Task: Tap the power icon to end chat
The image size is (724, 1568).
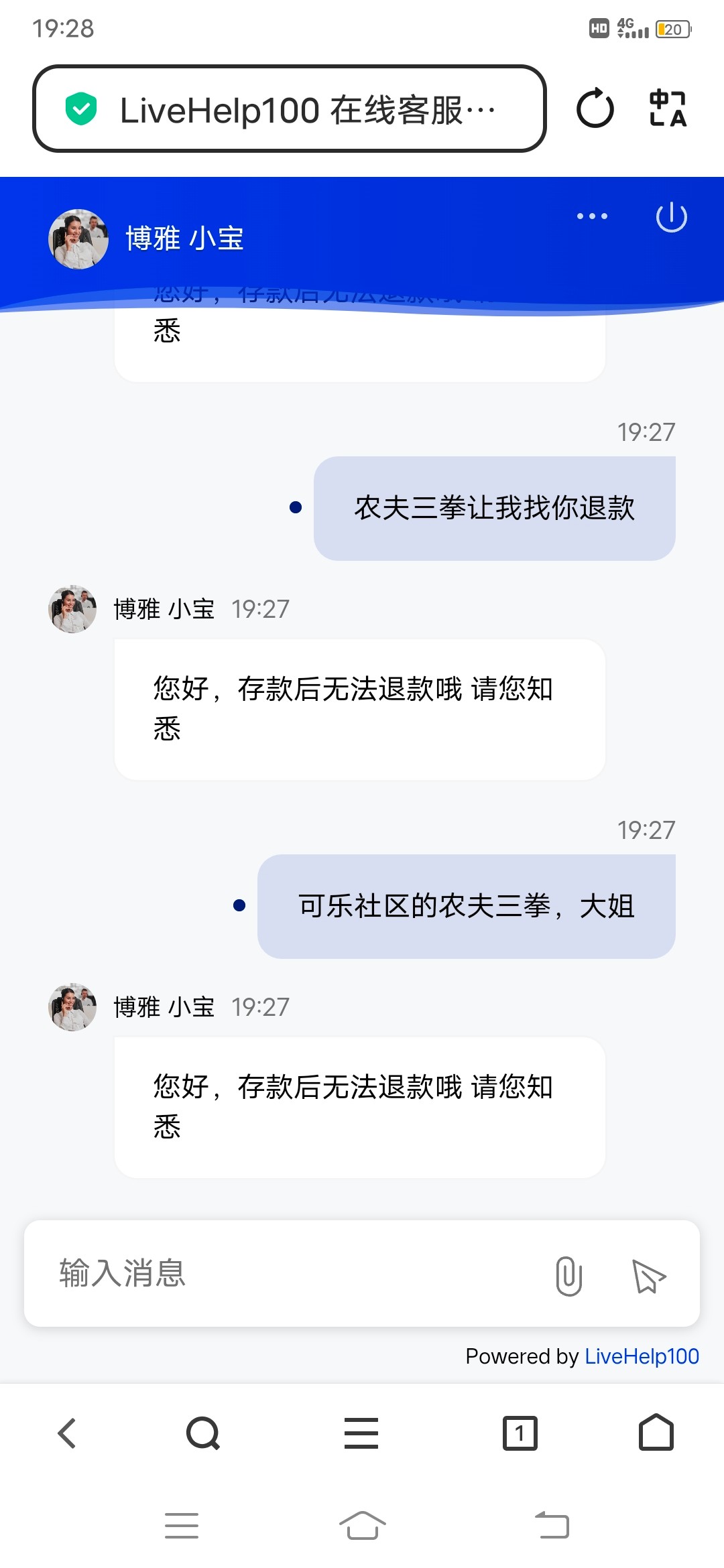Action: 673,217
